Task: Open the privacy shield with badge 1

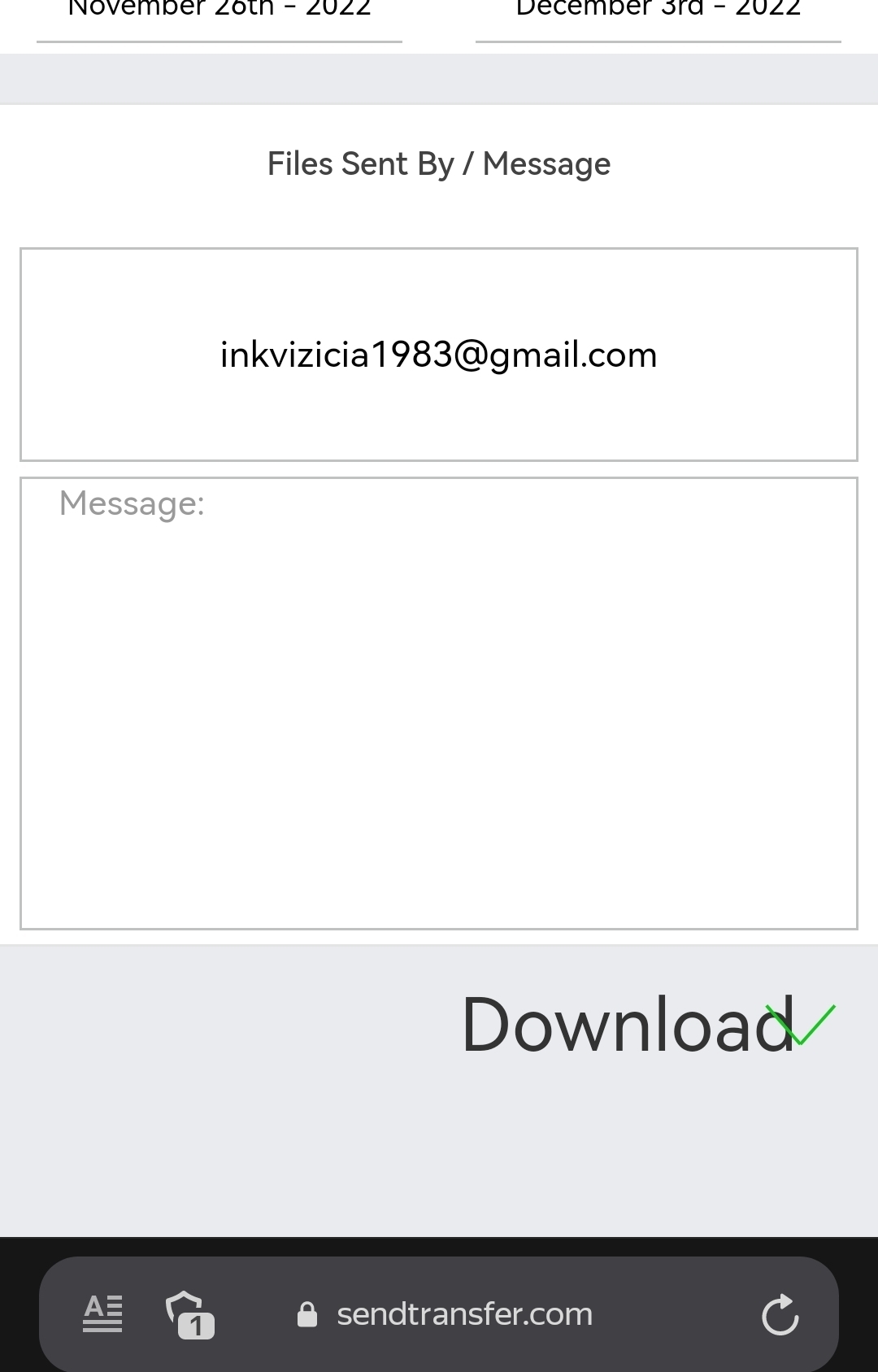Action: click(189, 1314)
